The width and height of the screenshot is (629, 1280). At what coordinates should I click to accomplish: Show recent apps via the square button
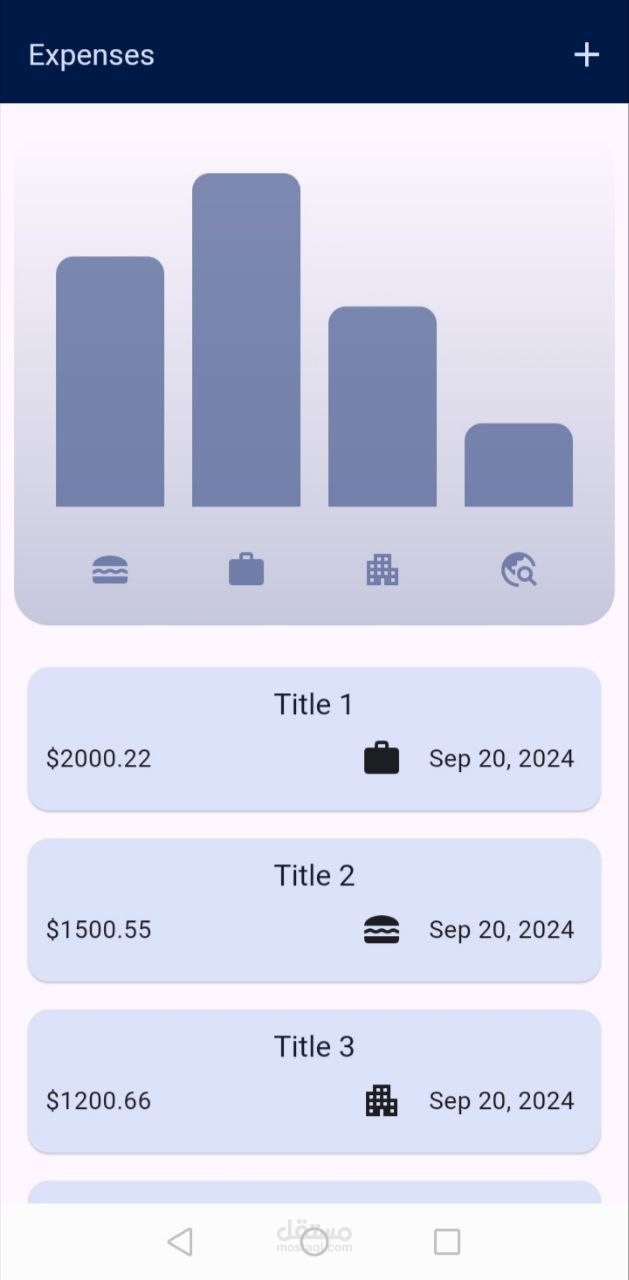(x=447, y=1241)
